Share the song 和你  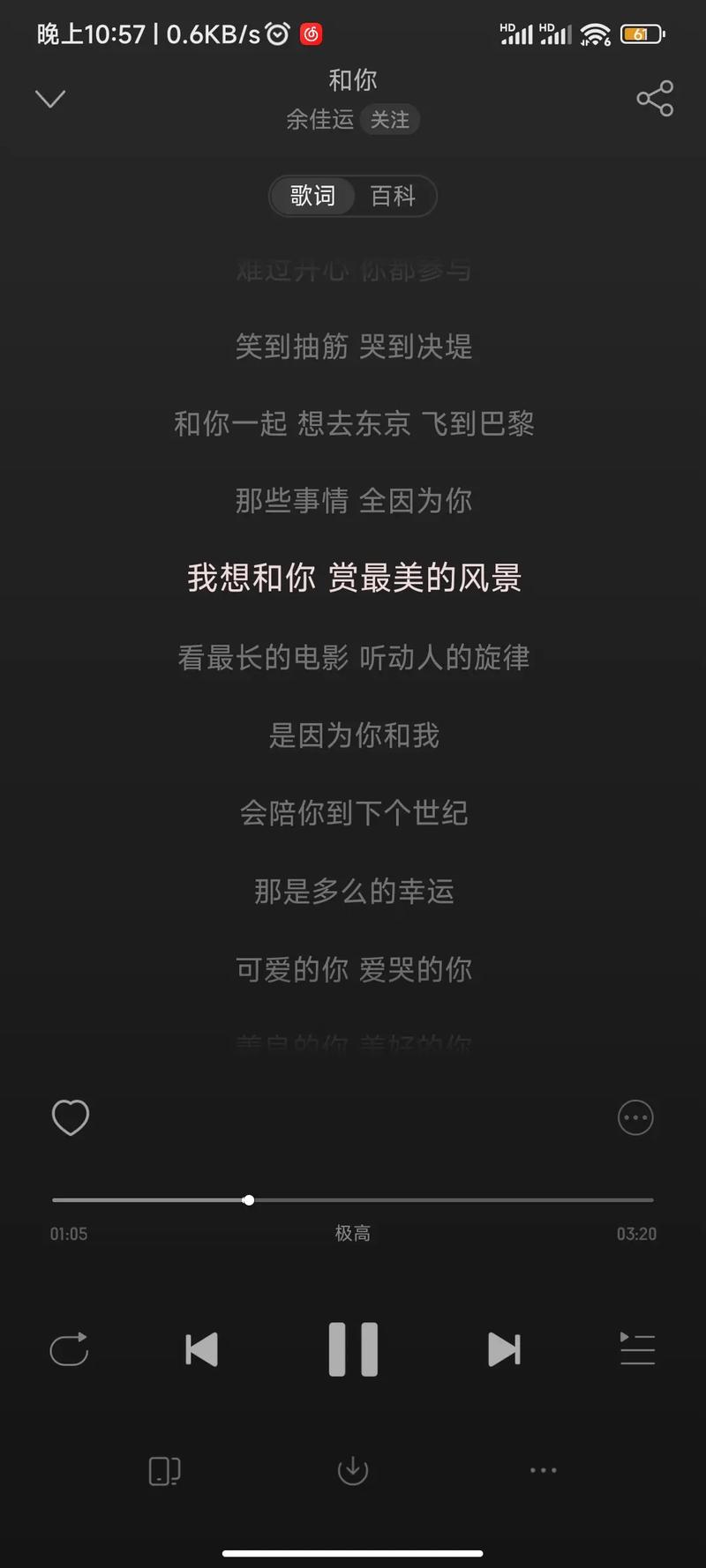click(x=655, y=98)
